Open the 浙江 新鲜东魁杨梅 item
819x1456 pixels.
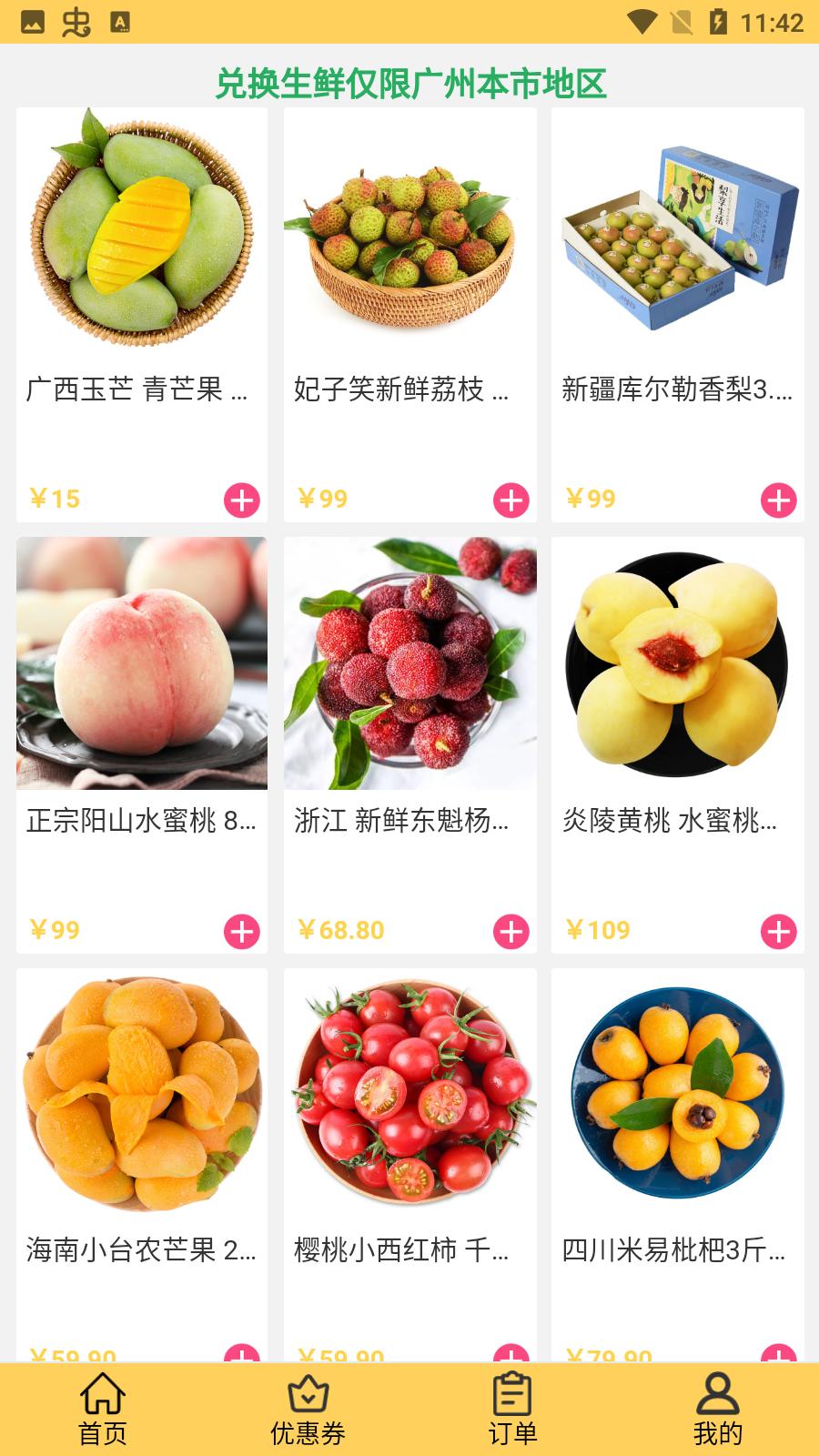tap(409, 662)
